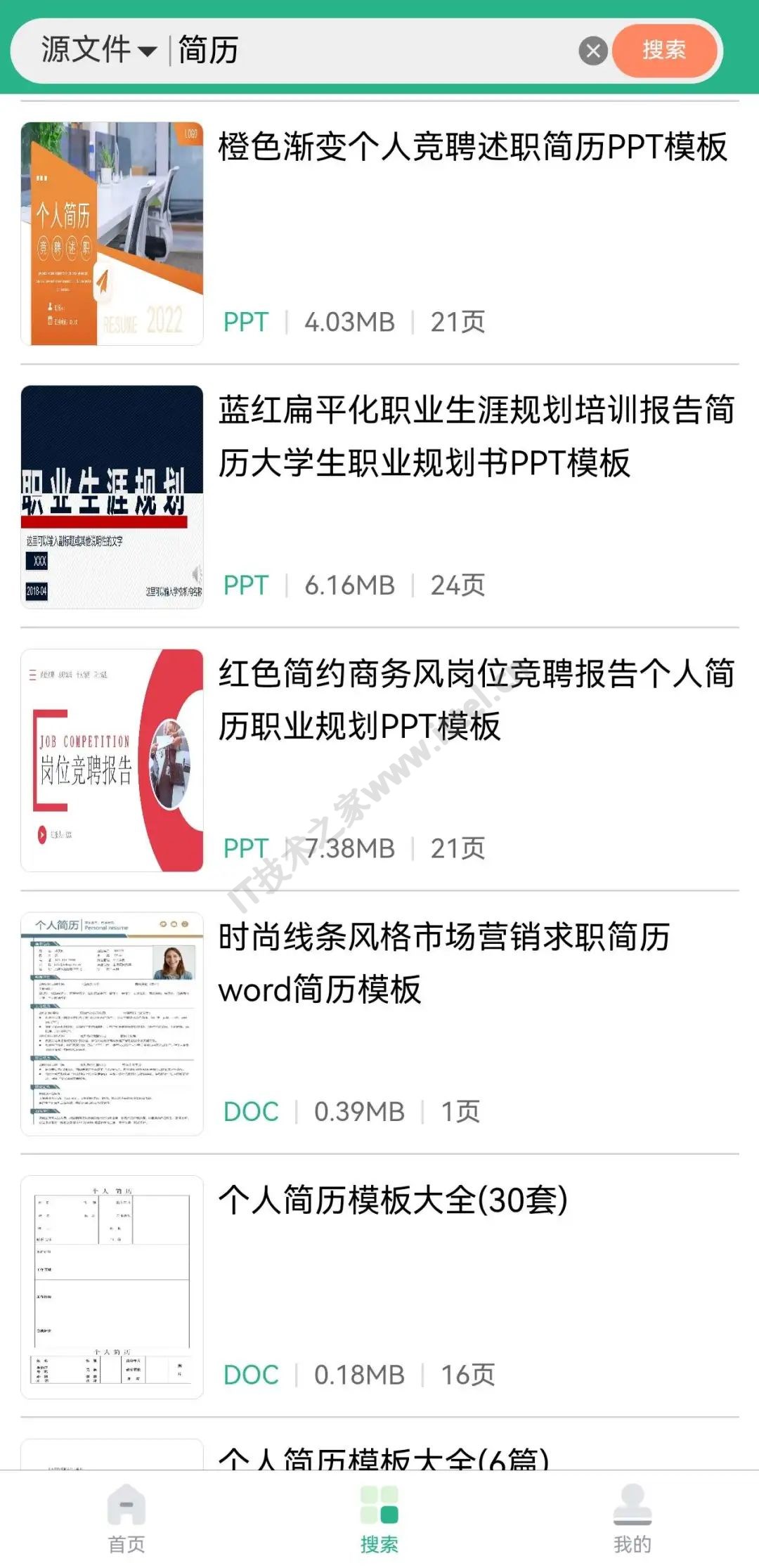This screenshot has width=759, height=1568.
Task: Tap the search field containing 简历
Action: (x=372, y=51)
